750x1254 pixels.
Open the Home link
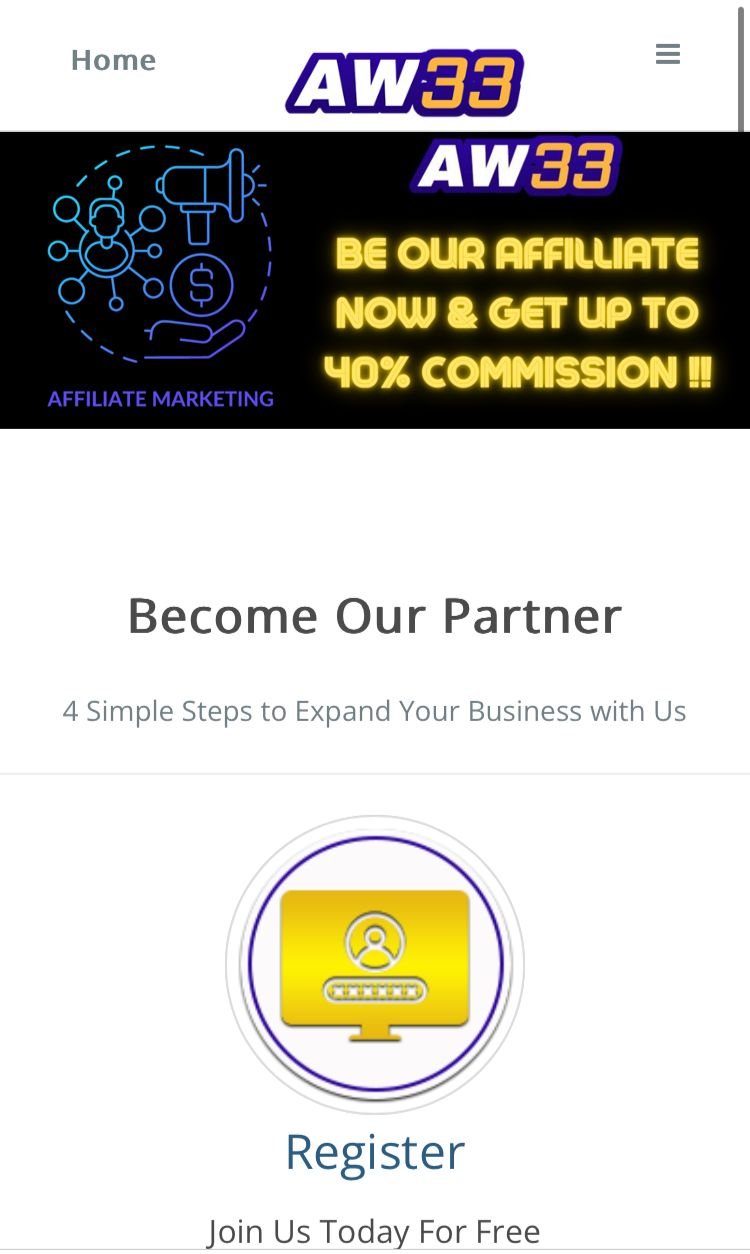pyautogui.click(x=113, y=60)
